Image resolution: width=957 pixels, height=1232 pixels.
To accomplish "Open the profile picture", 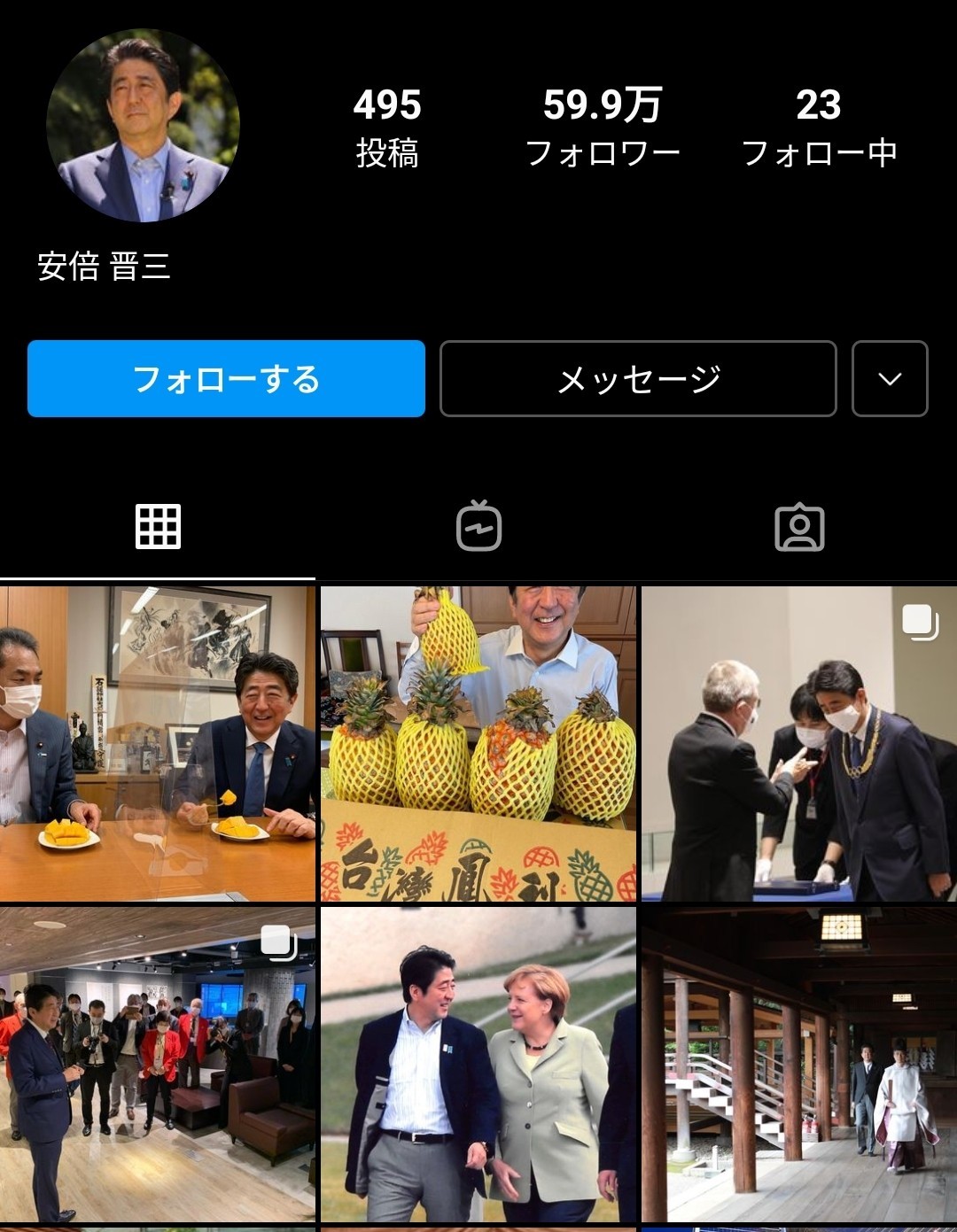I will [x=143, y=126].
